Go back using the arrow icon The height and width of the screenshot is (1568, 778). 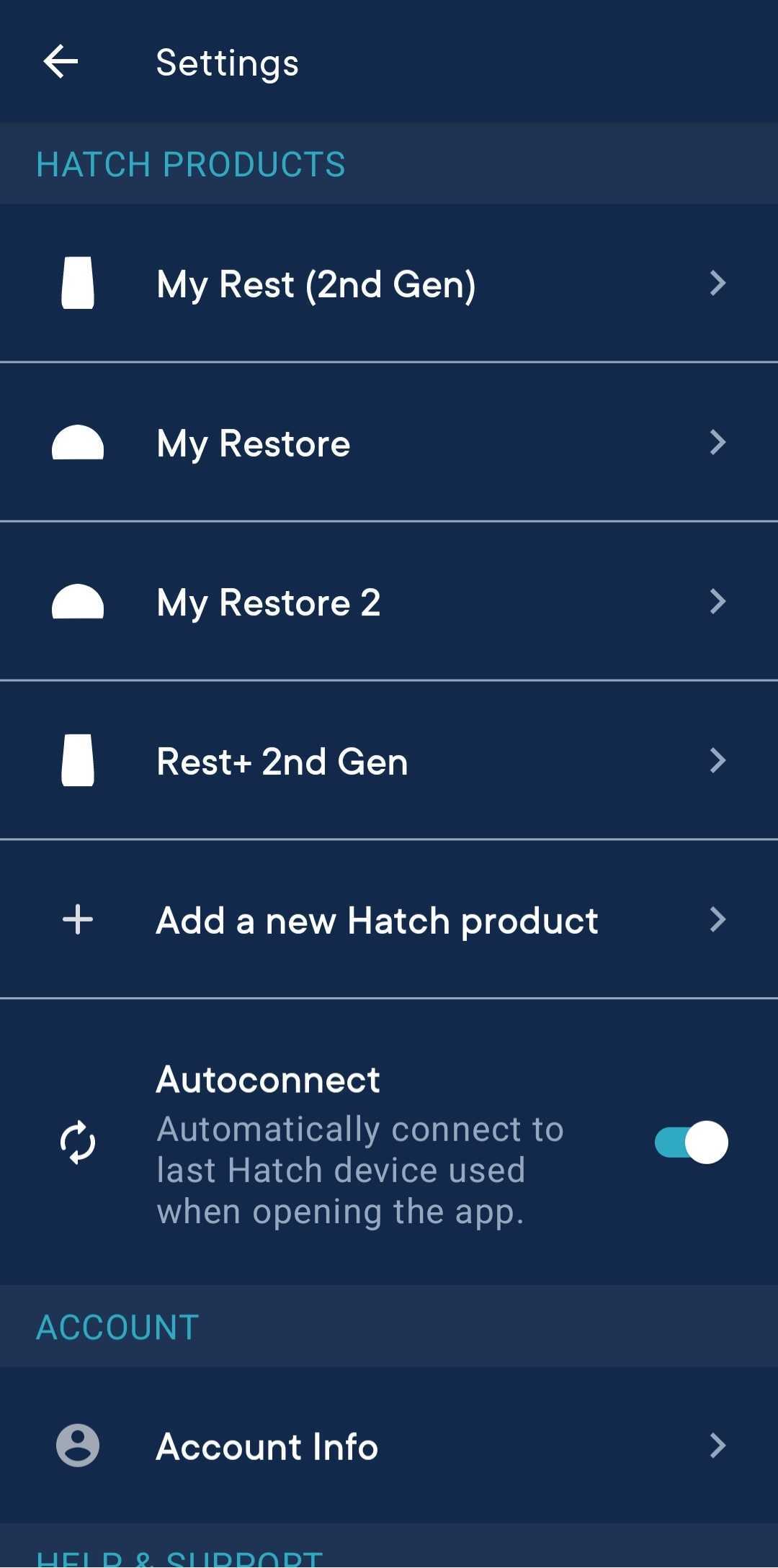coord(61,61)
